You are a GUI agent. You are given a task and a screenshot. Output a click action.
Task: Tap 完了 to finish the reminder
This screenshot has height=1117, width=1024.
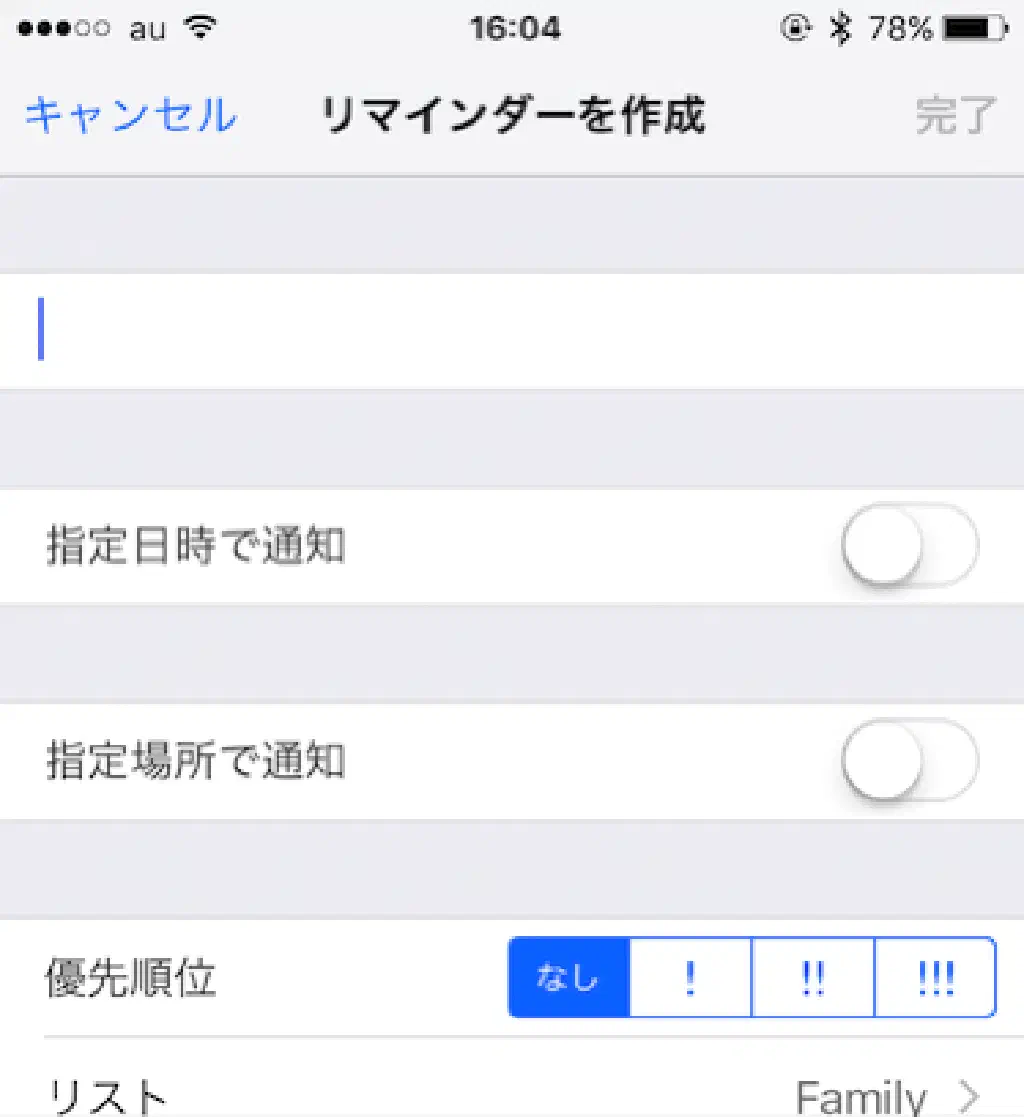[x=955, y=116]
